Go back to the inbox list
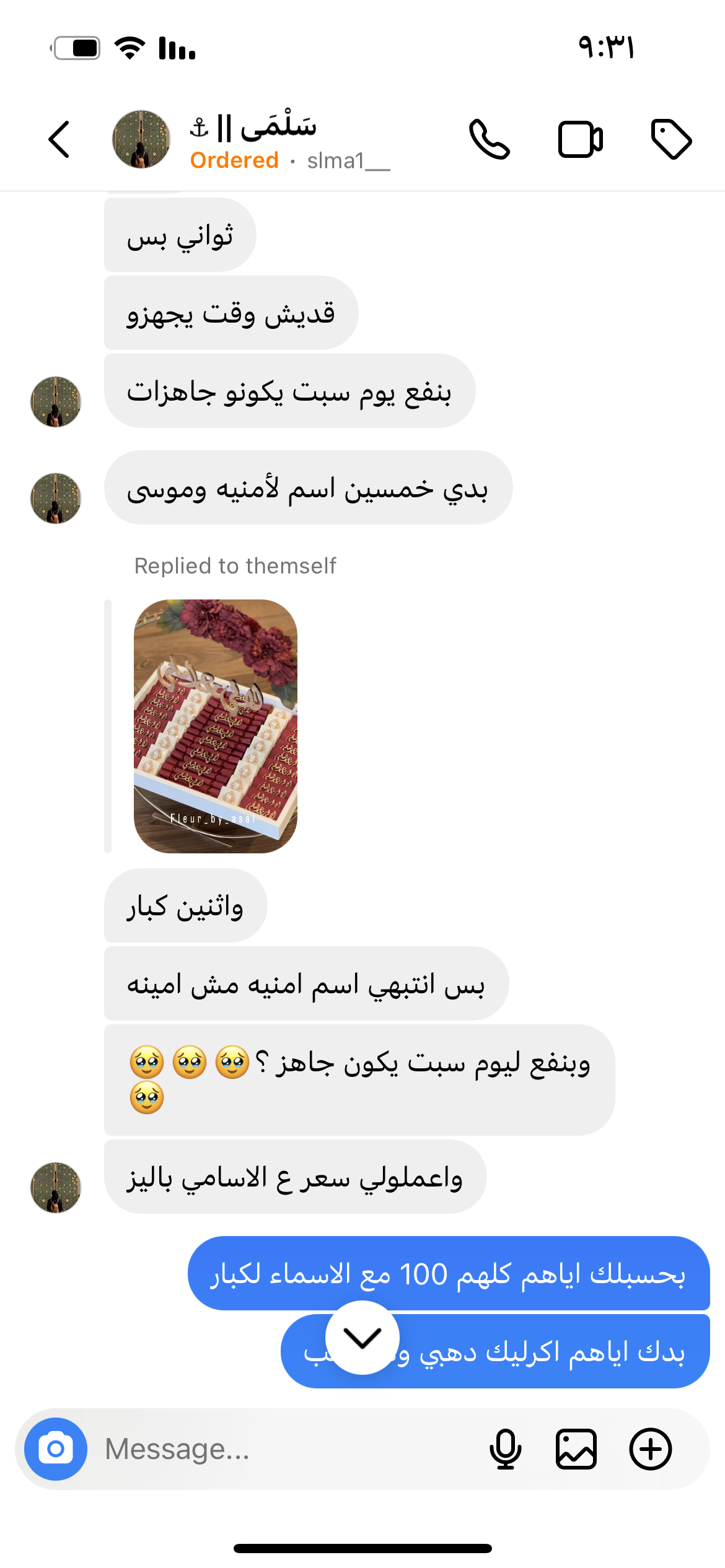This screenshot has width=725, height=1568. (x=59, y=140)
